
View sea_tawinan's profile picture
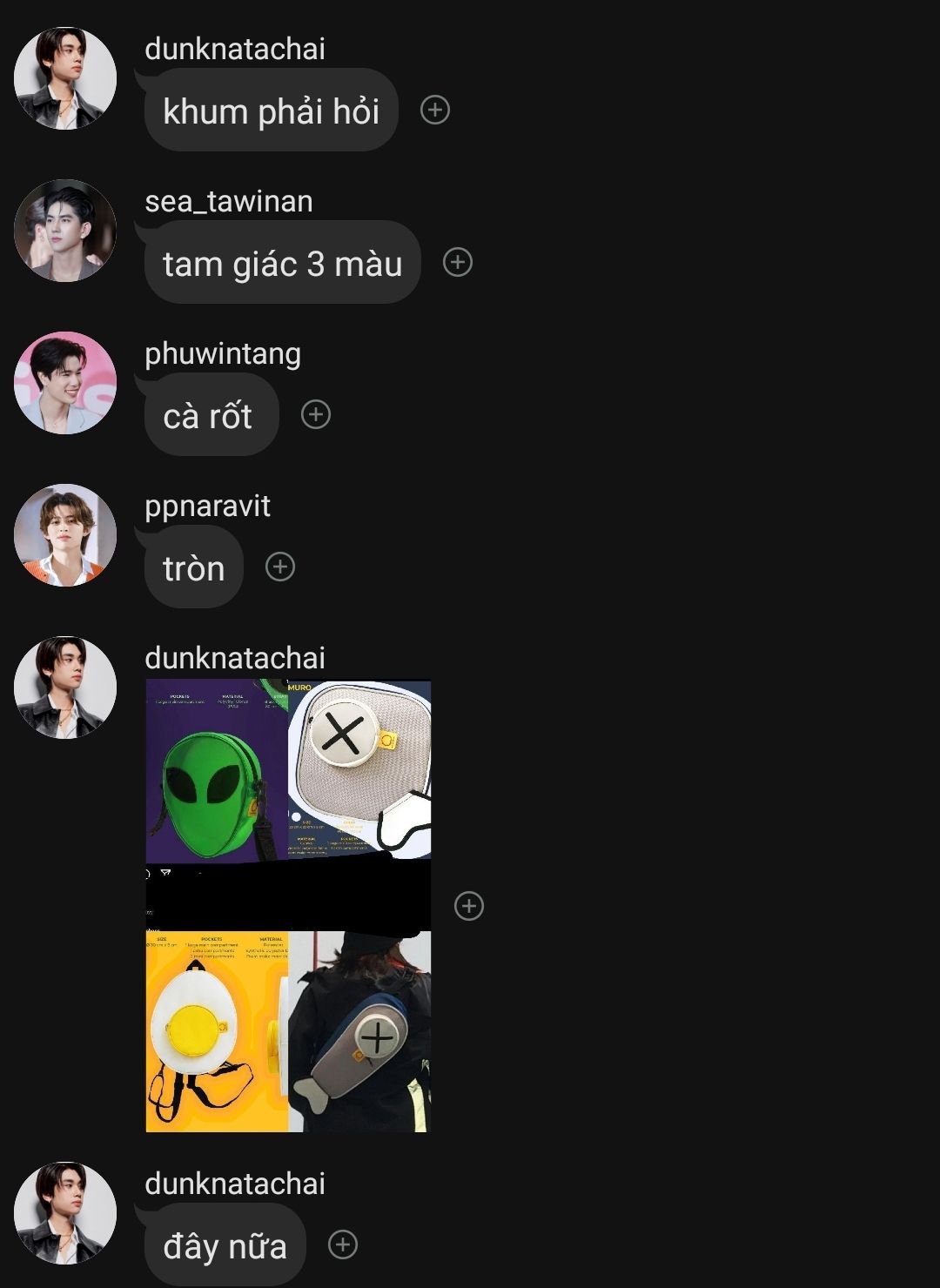pyautogui.click(x=65, y=231)
